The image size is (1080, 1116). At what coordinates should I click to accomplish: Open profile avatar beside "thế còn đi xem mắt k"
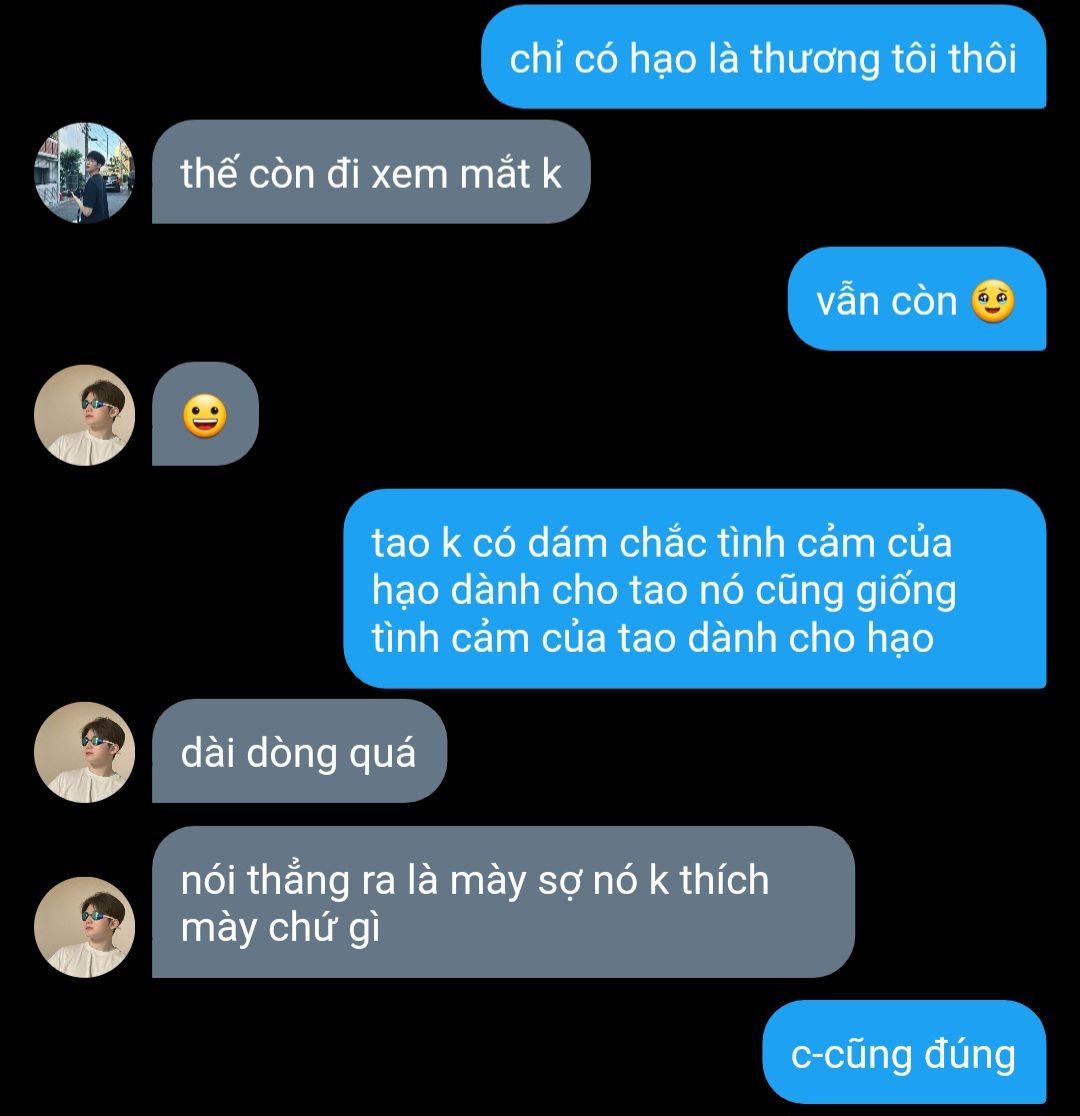[x=85, y=173]
